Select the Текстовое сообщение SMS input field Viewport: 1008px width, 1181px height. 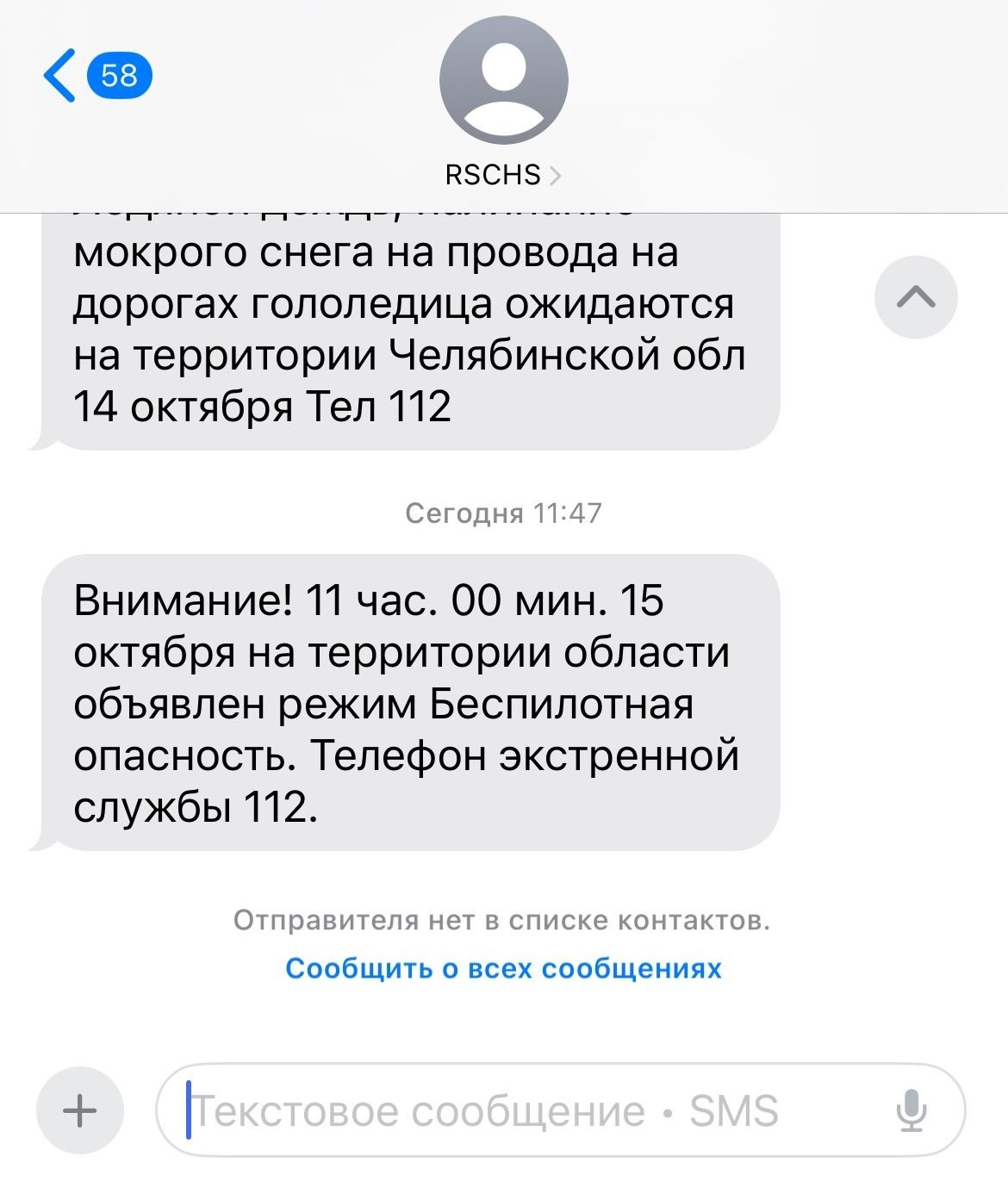pyautogui.click(x=482, y=1111)
